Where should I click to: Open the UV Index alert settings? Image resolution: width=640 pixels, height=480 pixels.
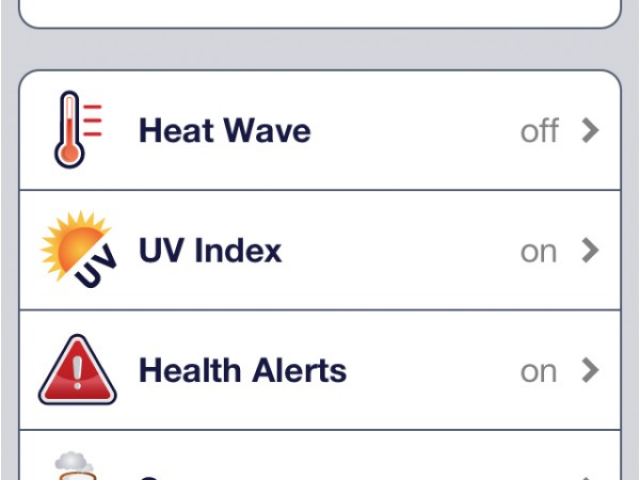tap(320, 250)
